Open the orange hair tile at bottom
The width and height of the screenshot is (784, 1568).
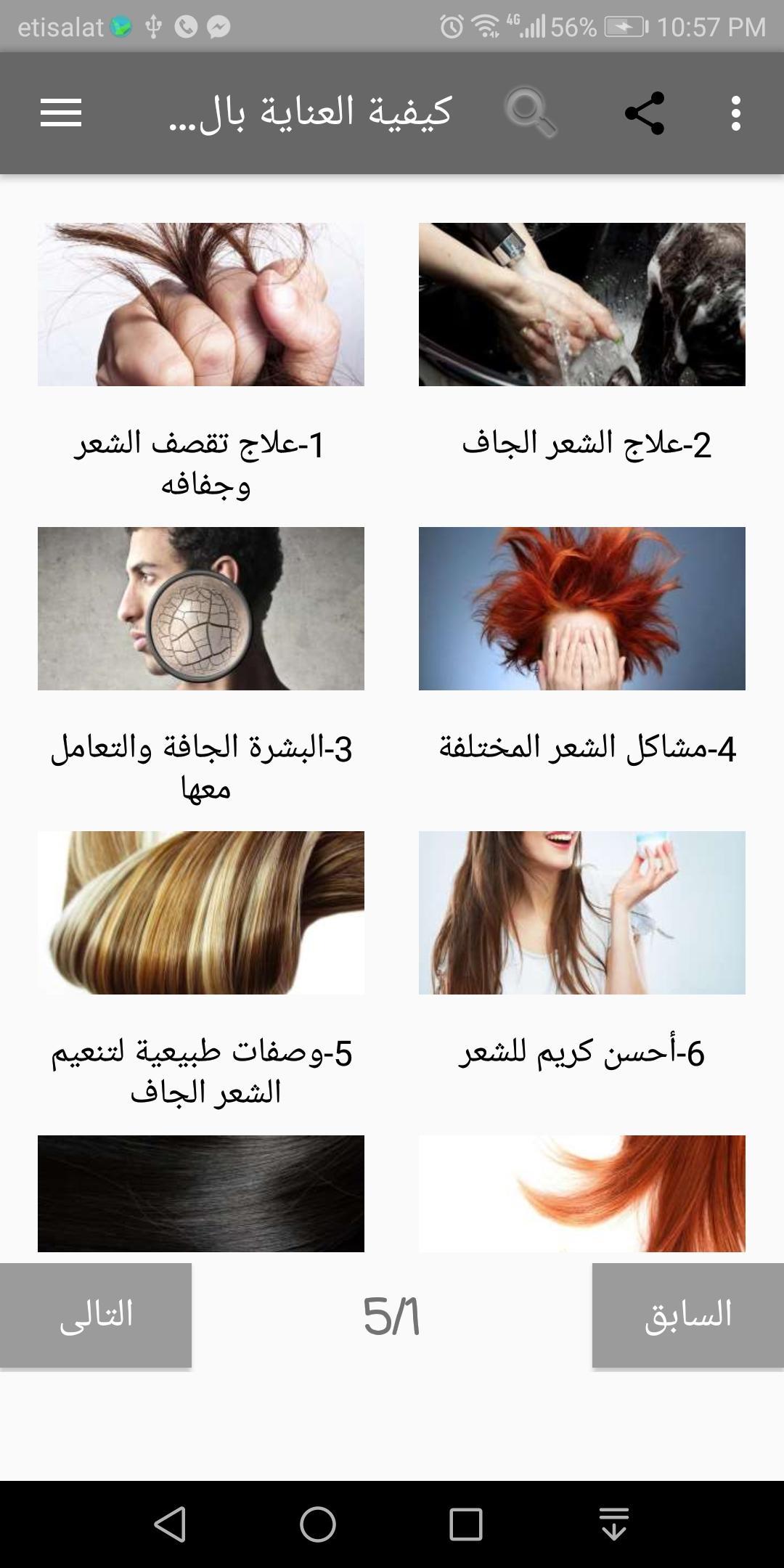coord(581,1193)
